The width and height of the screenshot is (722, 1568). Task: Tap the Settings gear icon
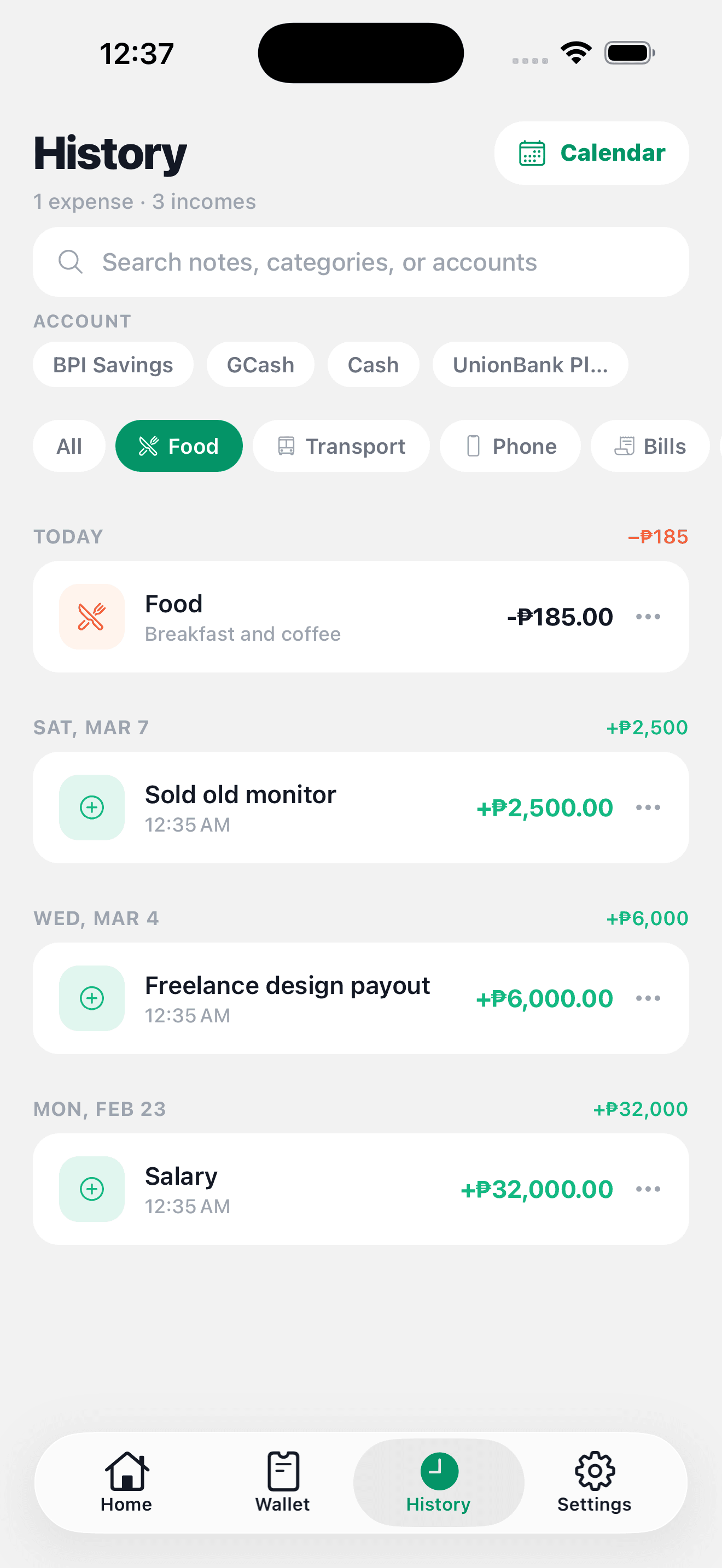594,1469
